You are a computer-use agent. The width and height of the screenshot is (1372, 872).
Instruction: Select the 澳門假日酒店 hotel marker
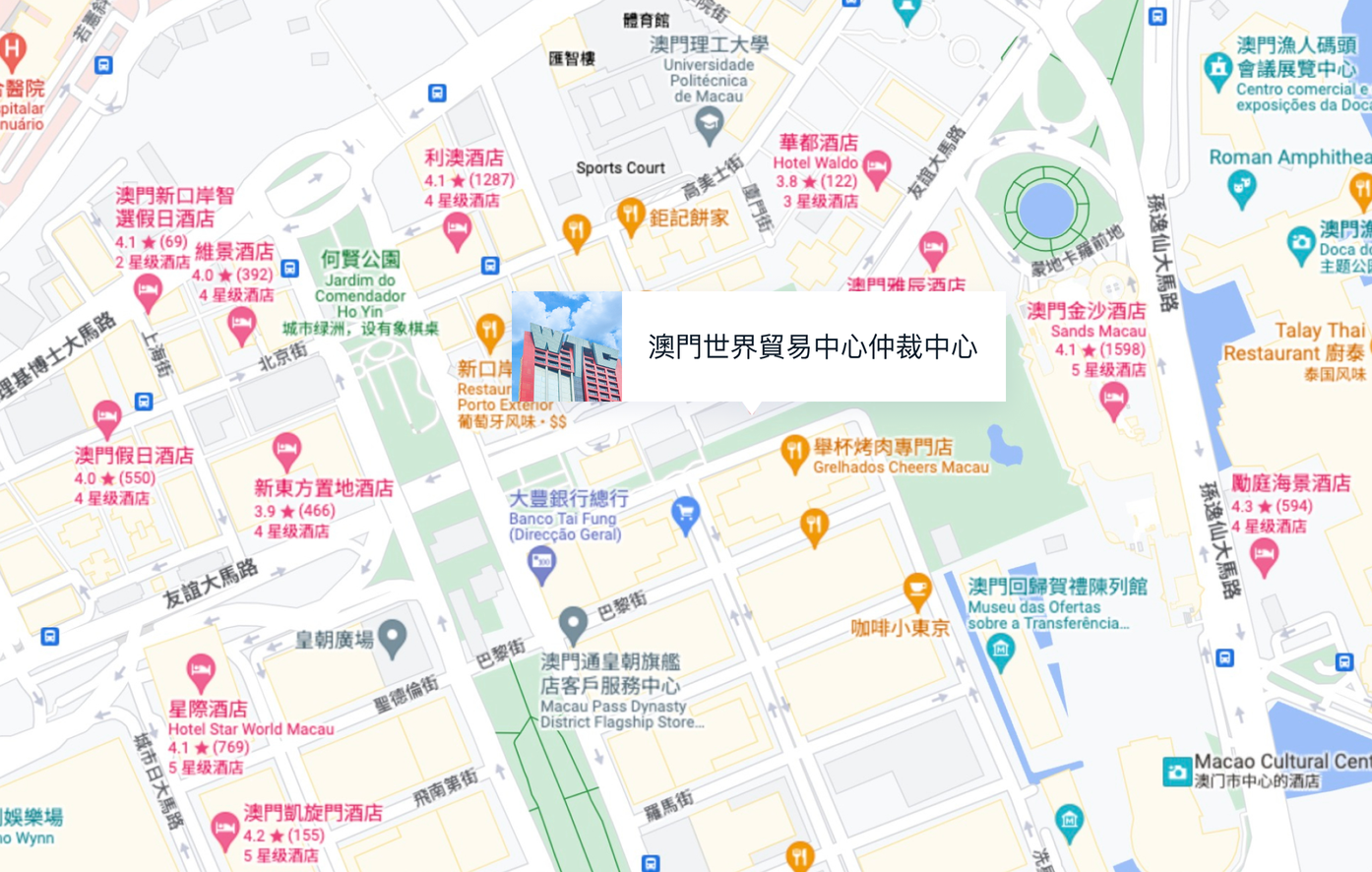[x=107, y=418]
